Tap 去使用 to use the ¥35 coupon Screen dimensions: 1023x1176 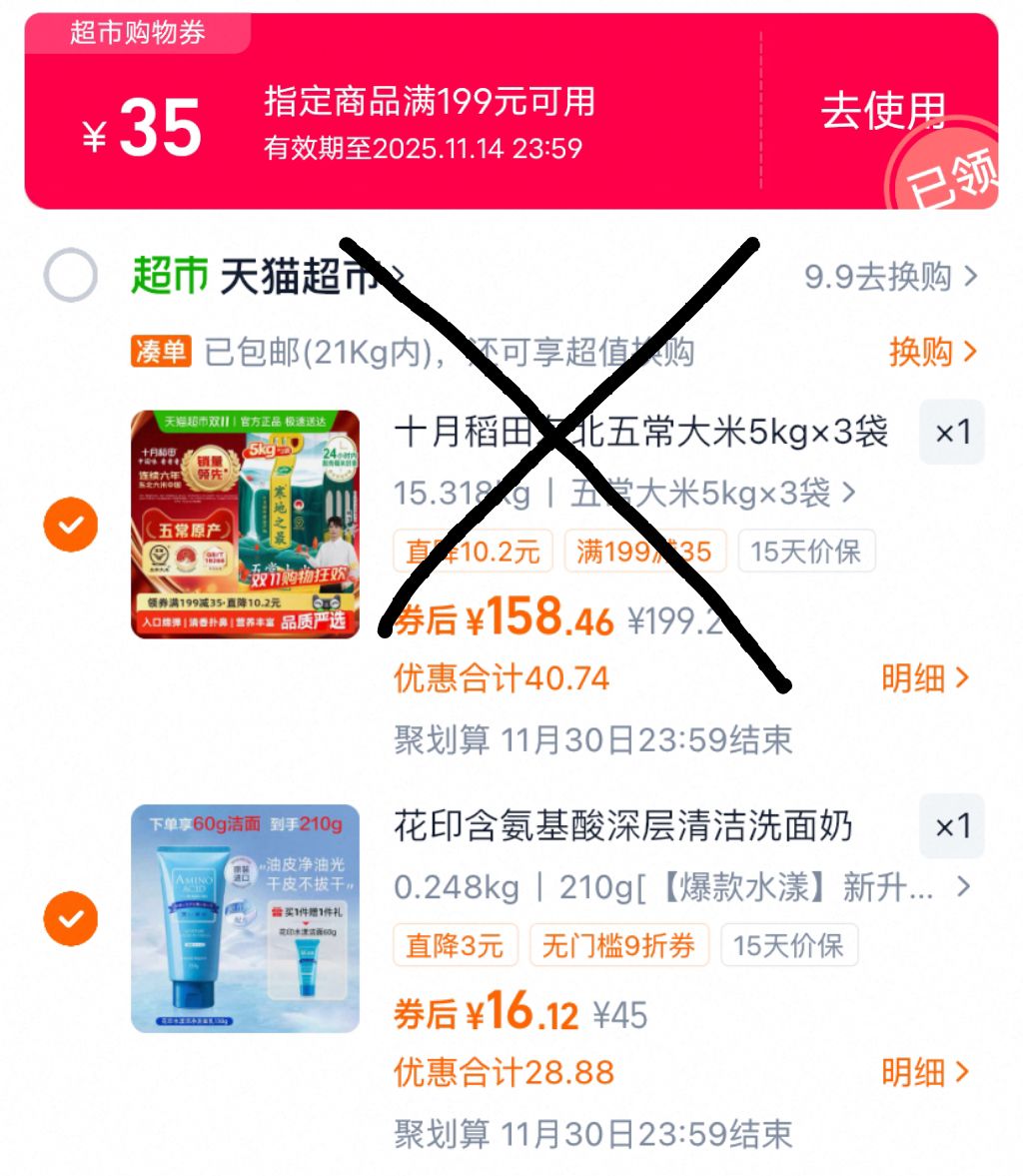[x=882, y=113]
